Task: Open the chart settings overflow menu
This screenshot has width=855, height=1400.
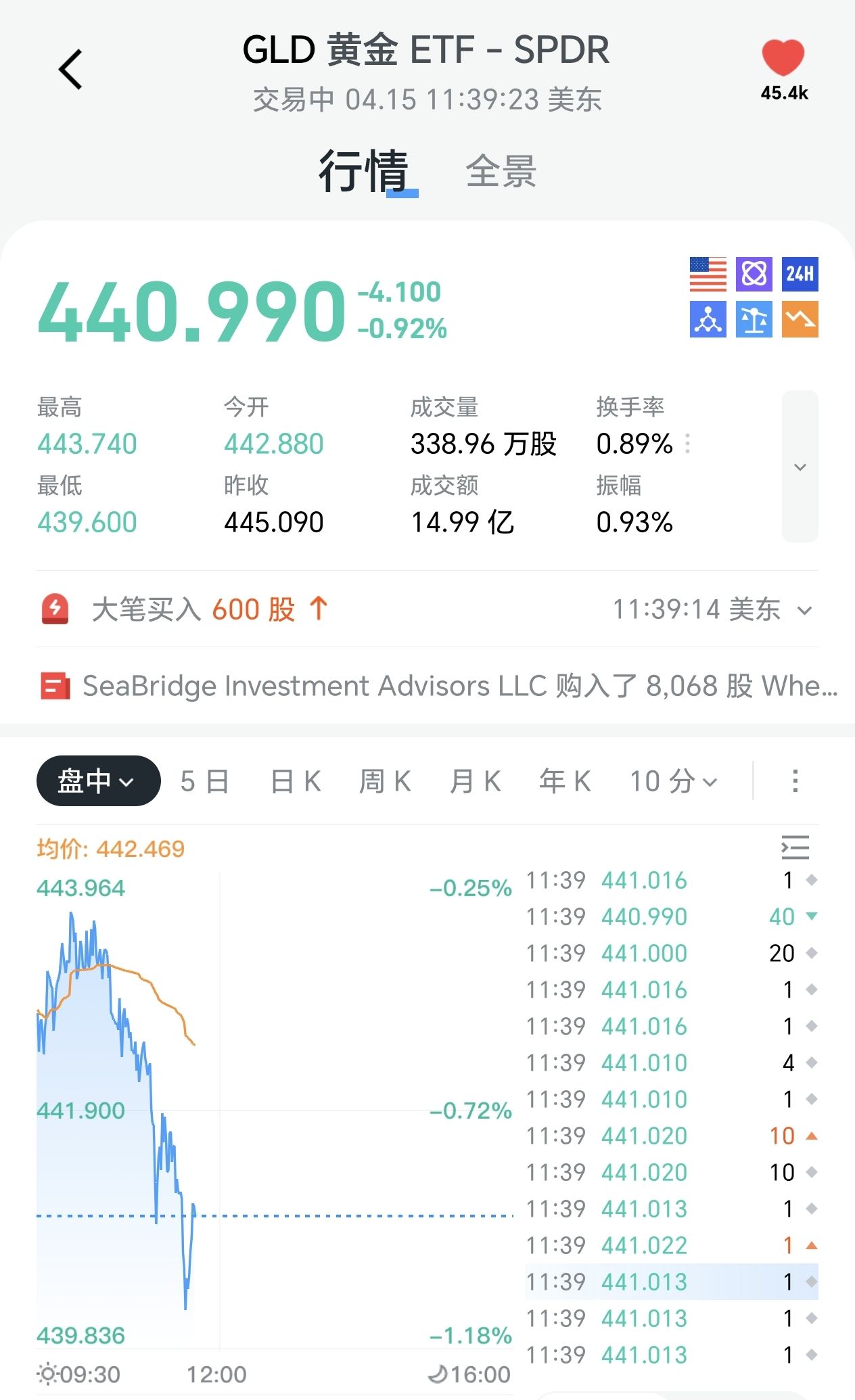Action: click(795, 781)
